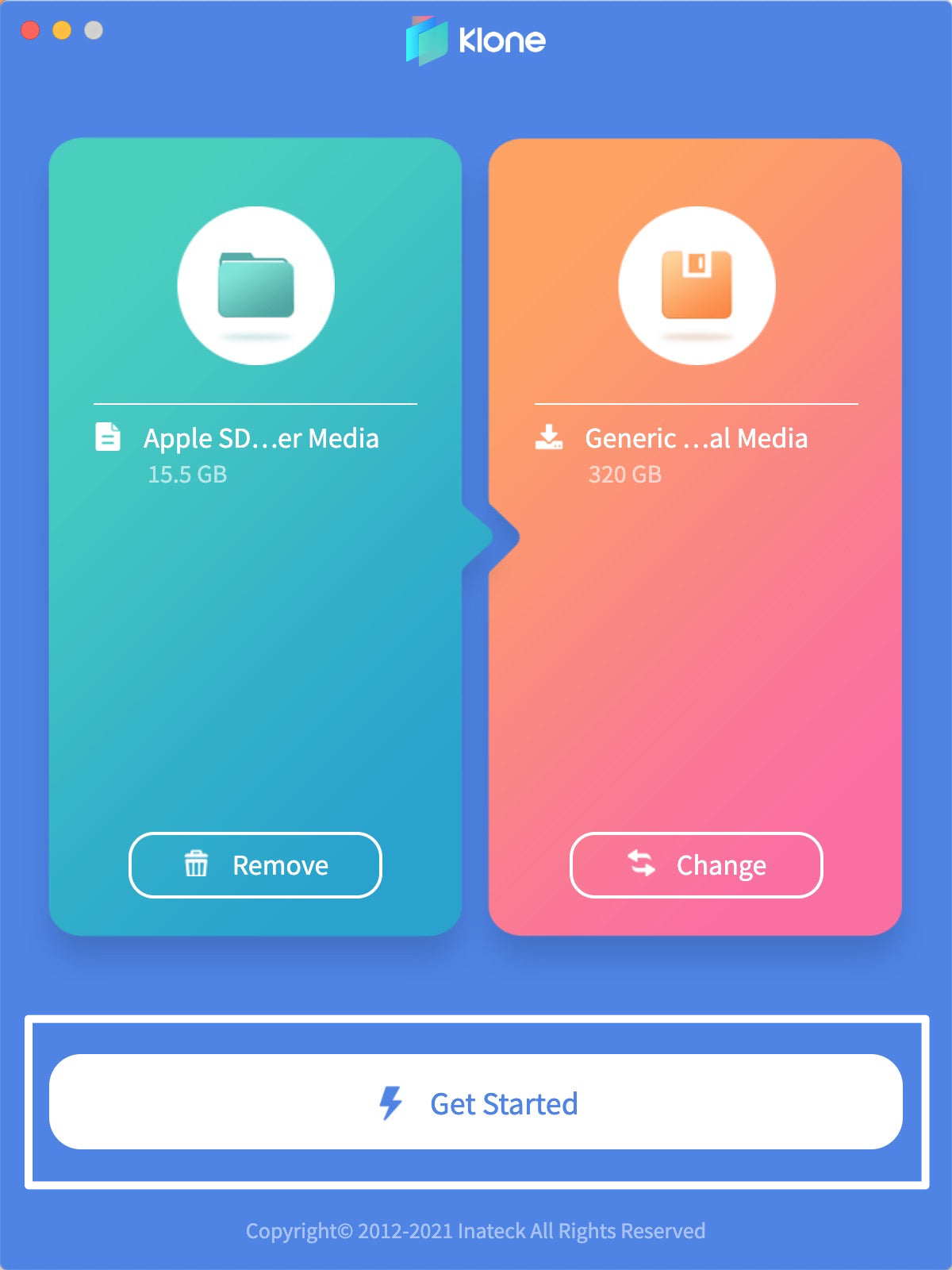This screenshot has height=1270, width=952.
Task: Tap Get Started to begin cloning
Action: [476, 1102]
